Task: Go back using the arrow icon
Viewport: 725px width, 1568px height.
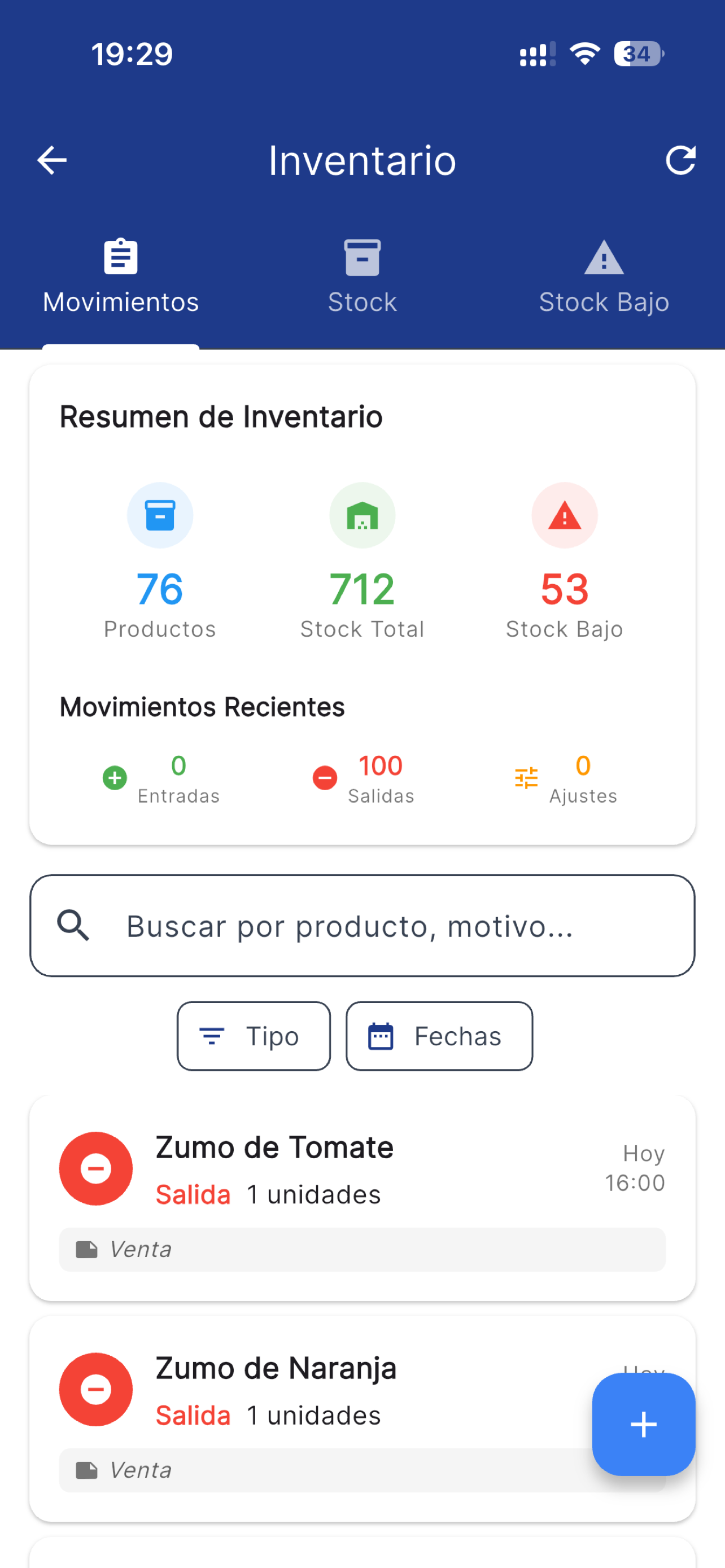Action: click(52, 161)
